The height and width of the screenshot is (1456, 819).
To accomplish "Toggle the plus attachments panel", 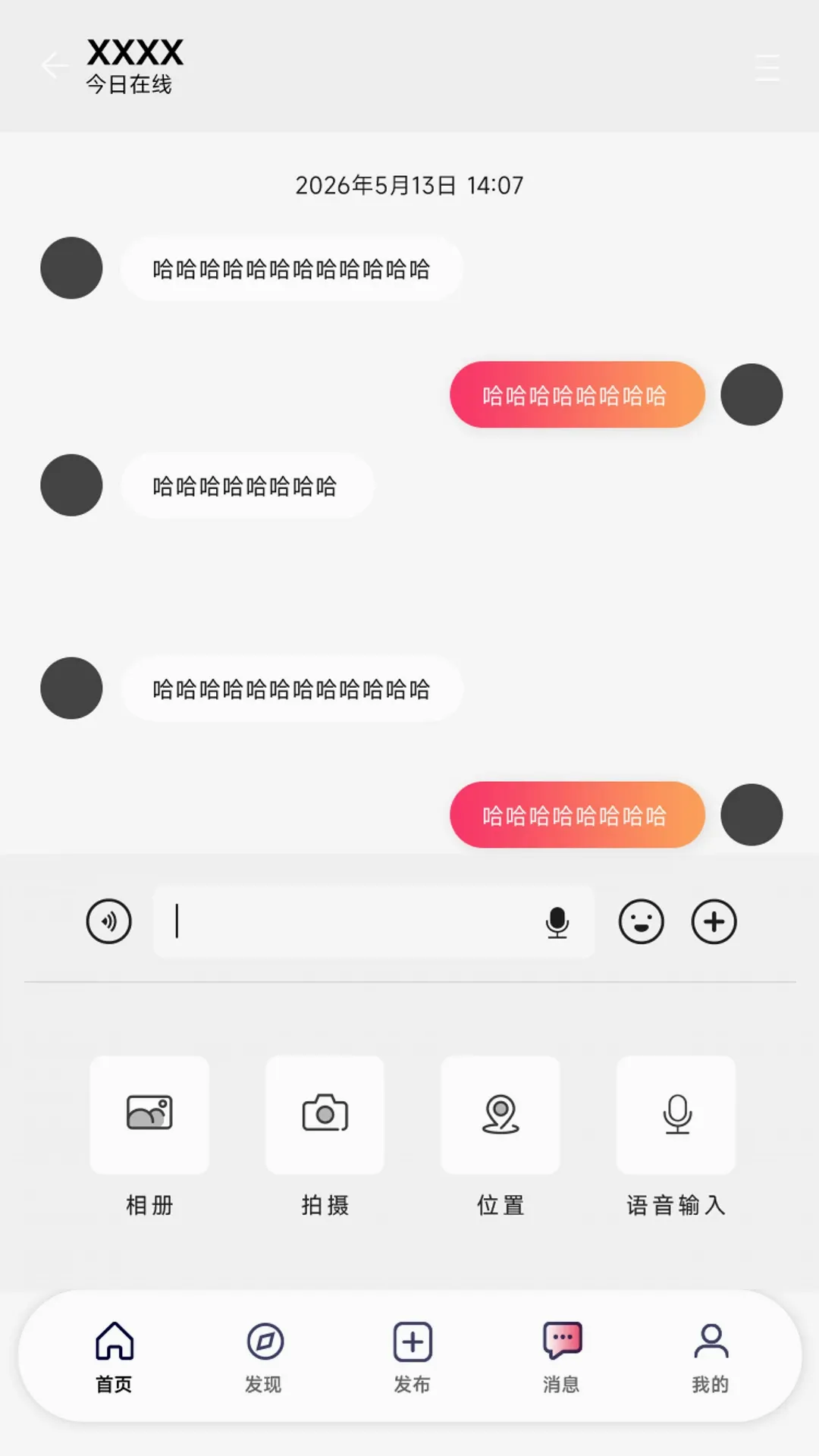I will (x=714, y=921).
